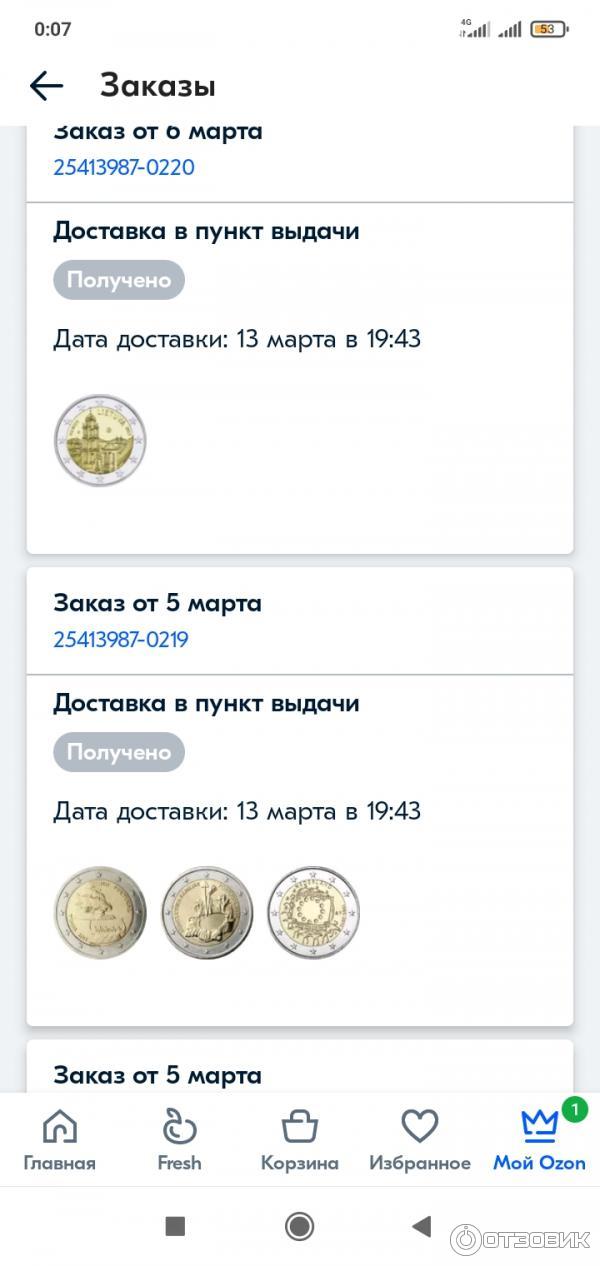View the coin in the 6 марта order
The image size is (600, 1266).
pos(100,440)
